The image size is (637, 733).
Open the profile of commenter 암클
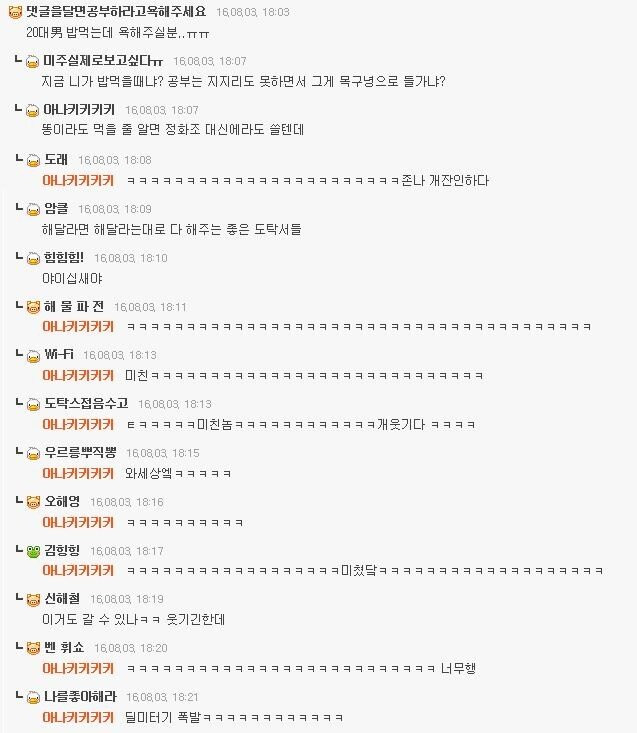[55, 208]
